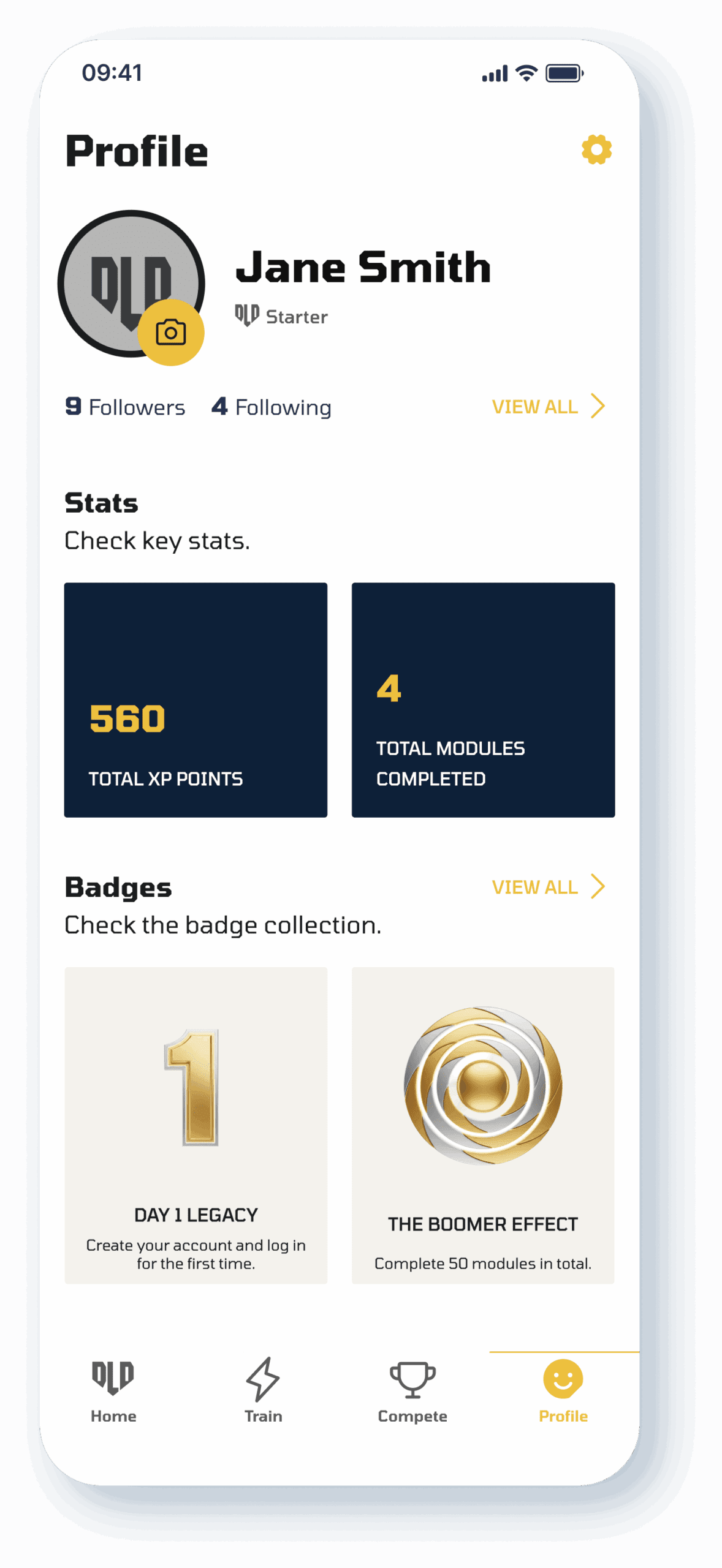
Task: View all badges
Action: pos(547,887)
